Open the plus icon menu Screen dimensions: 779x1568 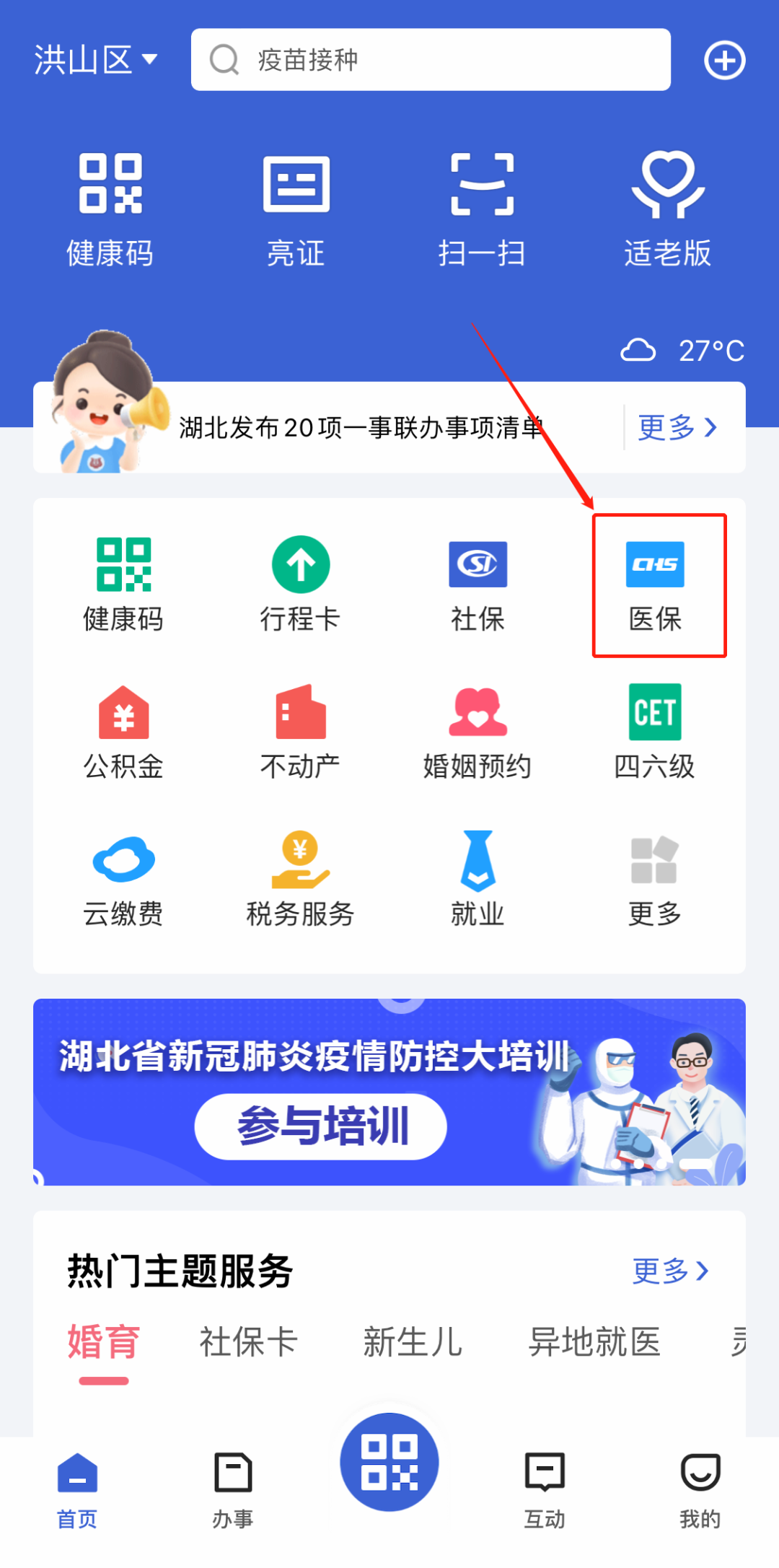click(724, 61)
